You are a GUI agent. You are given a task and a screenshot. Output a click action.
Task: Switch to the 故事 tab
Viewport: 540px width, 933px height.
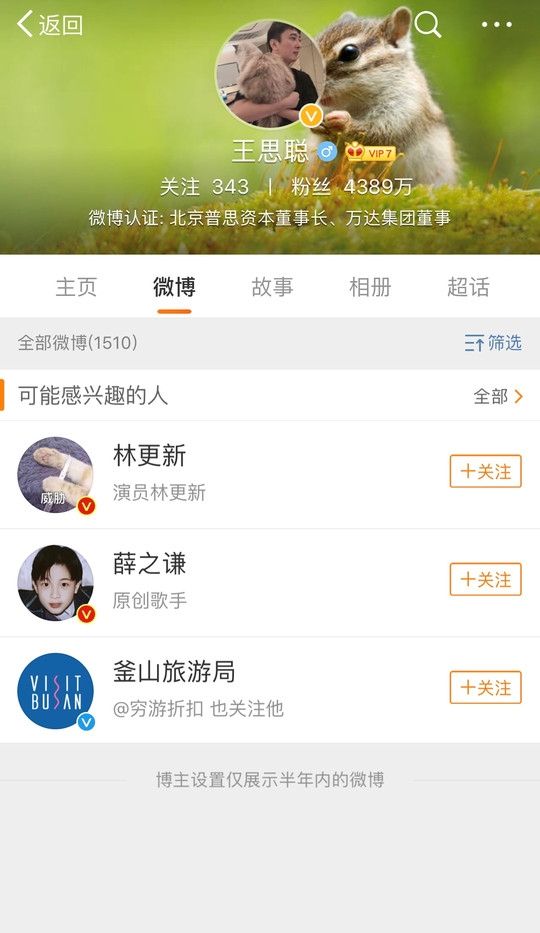pyautogui.click(x=272, y=287)
